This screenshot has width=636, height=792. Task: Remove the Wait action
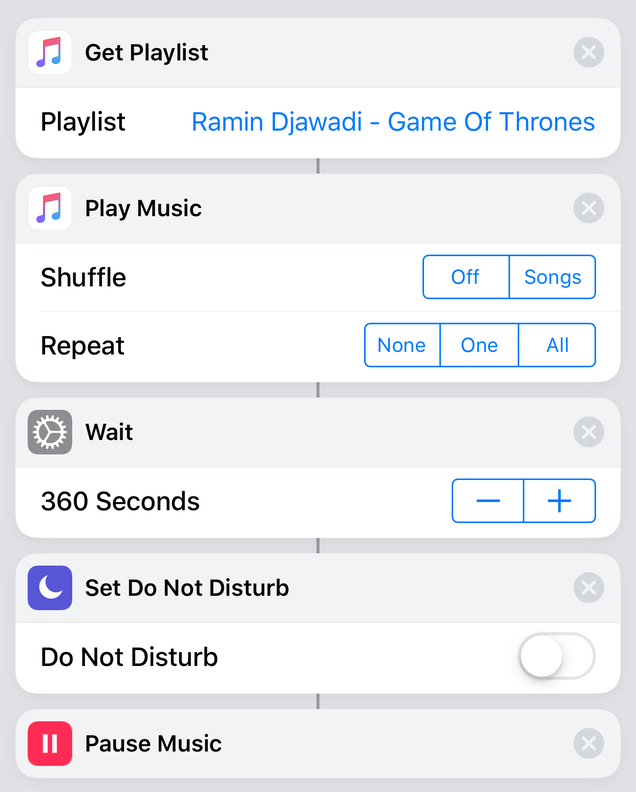(589, 432)
